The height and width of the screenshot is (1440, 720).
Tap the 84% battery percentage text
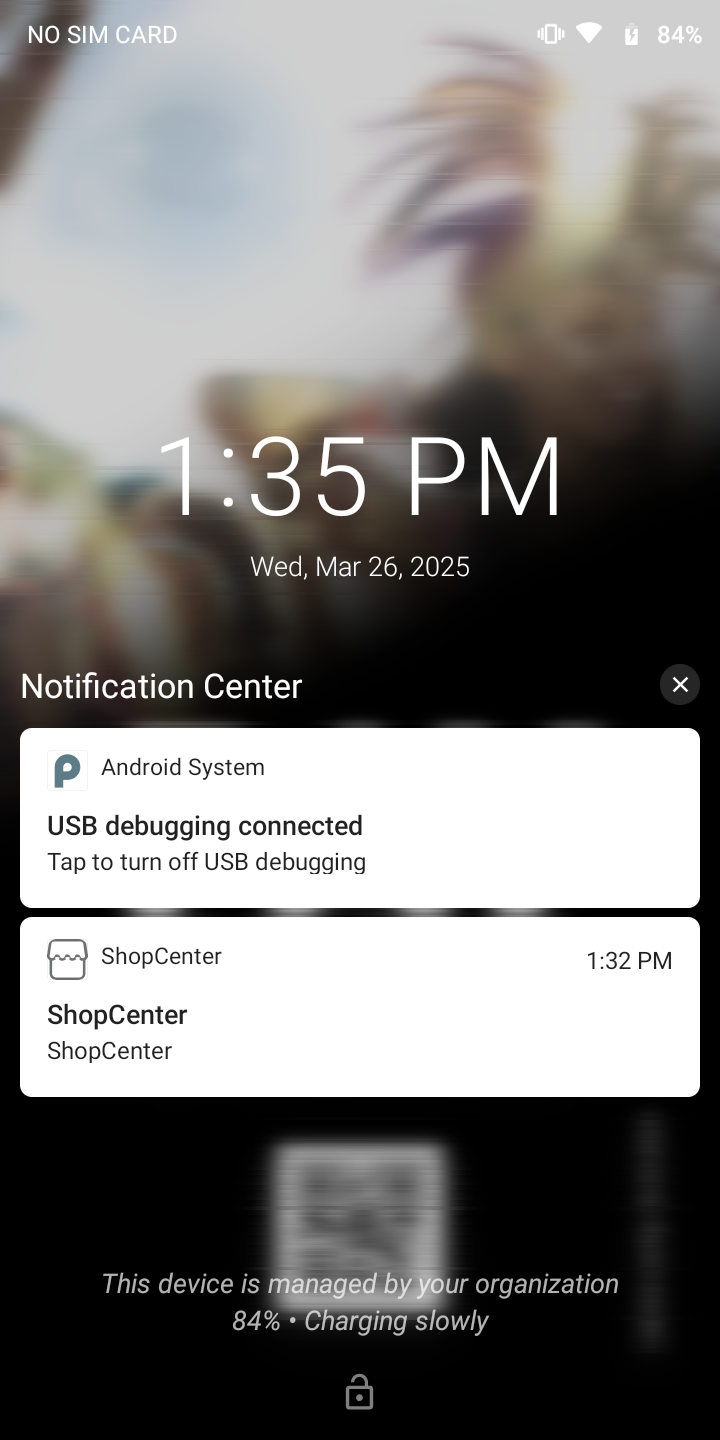pyautogui.click(x=679, y=33)
